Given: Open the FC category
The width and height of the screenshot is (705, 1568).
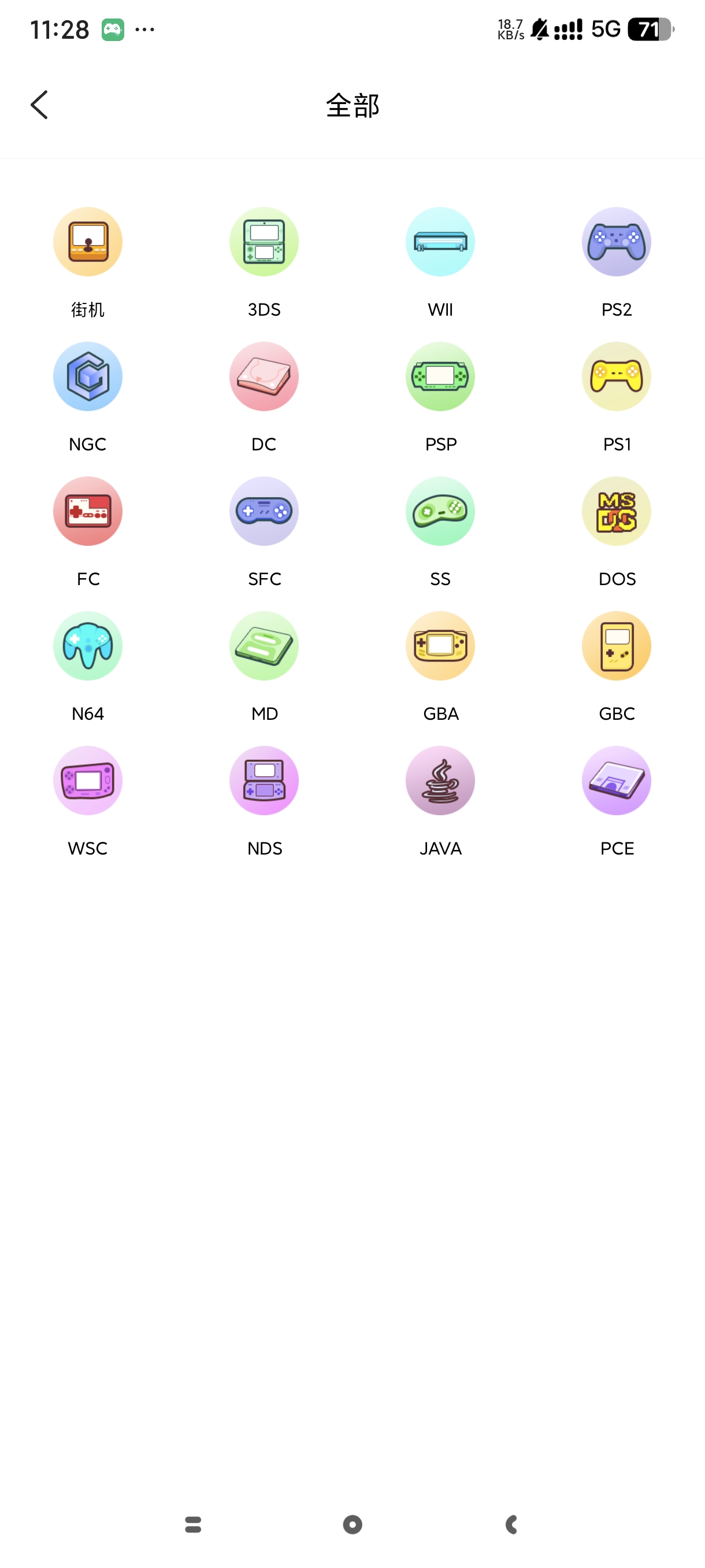Looking at the screenshot, I should click(x=88, y=511).
